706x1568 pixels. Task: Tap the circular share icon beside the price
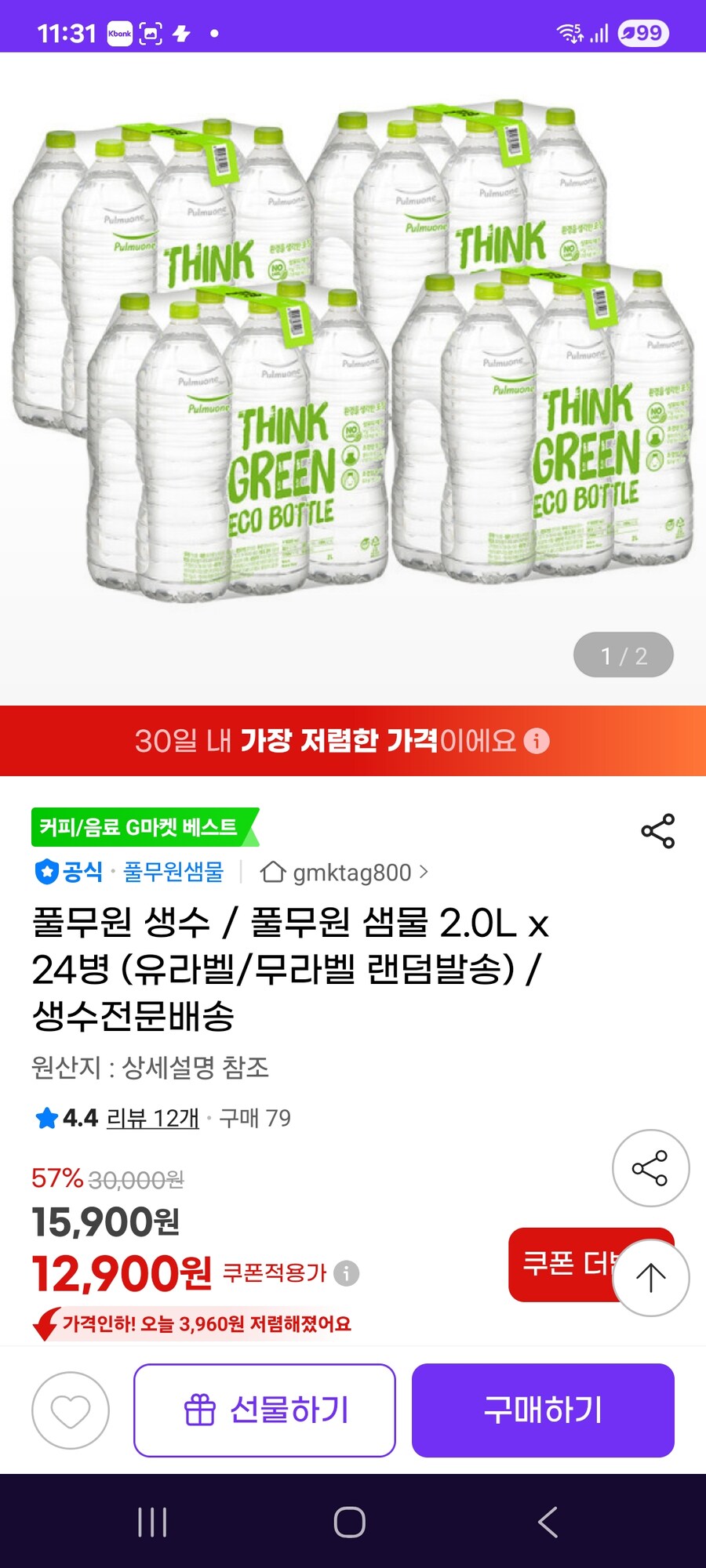coord(649,1167)
